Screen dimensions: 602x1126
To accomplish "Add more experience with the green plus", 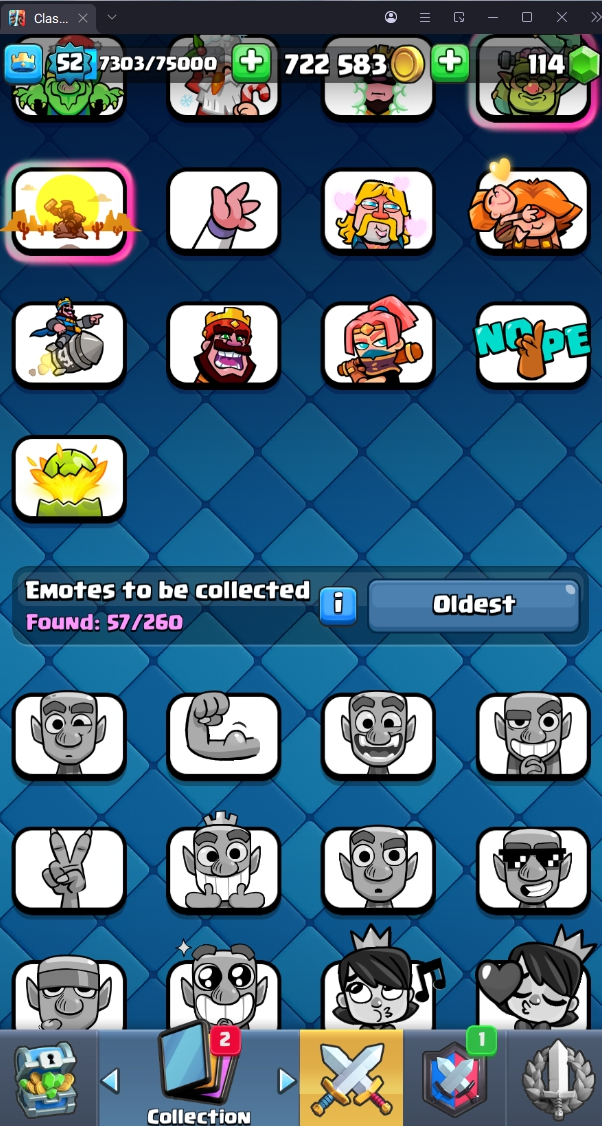I will pos(251,63).
